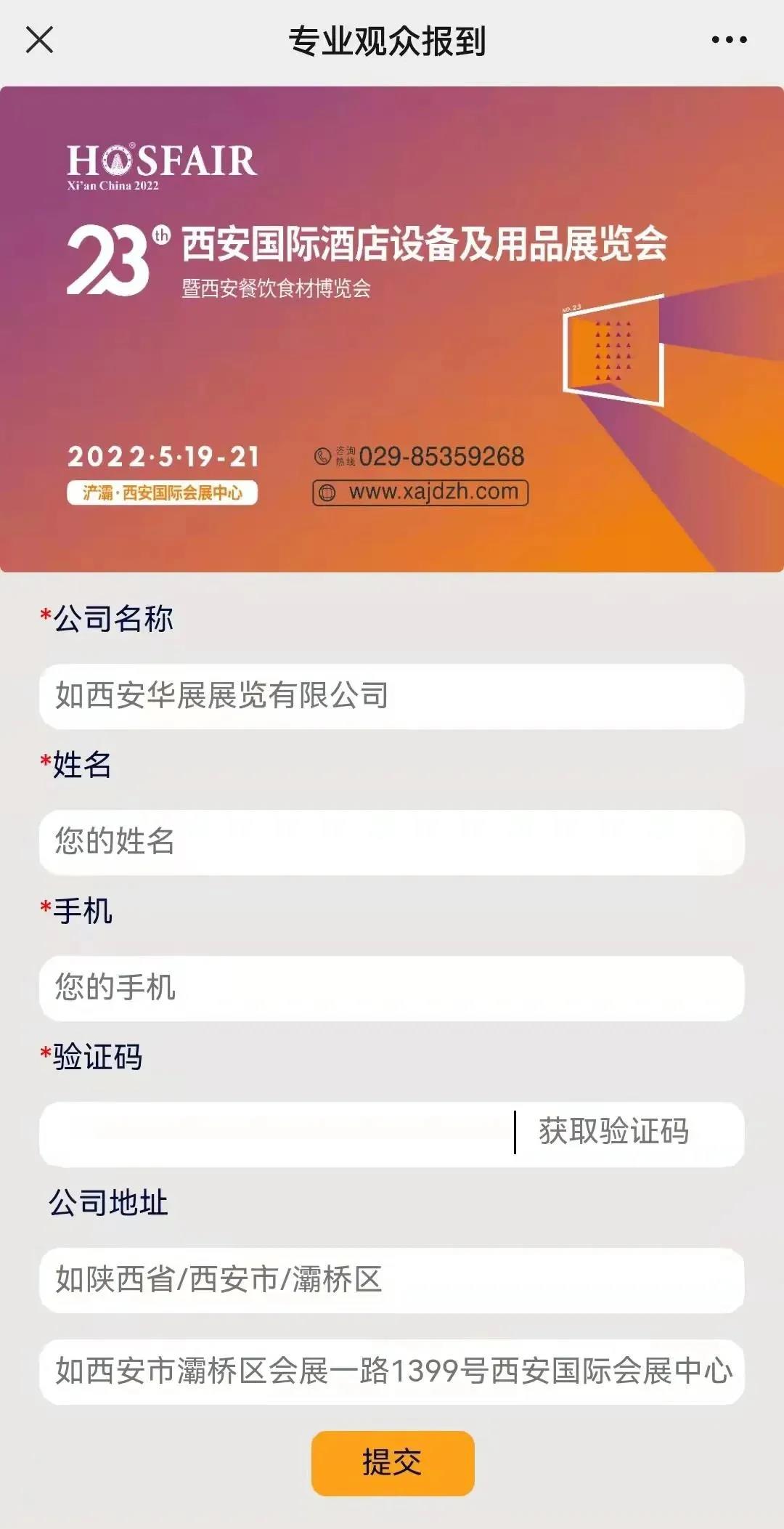Request code via 获取验证码
784x1529 pixels.
[x=613, y=1132]
